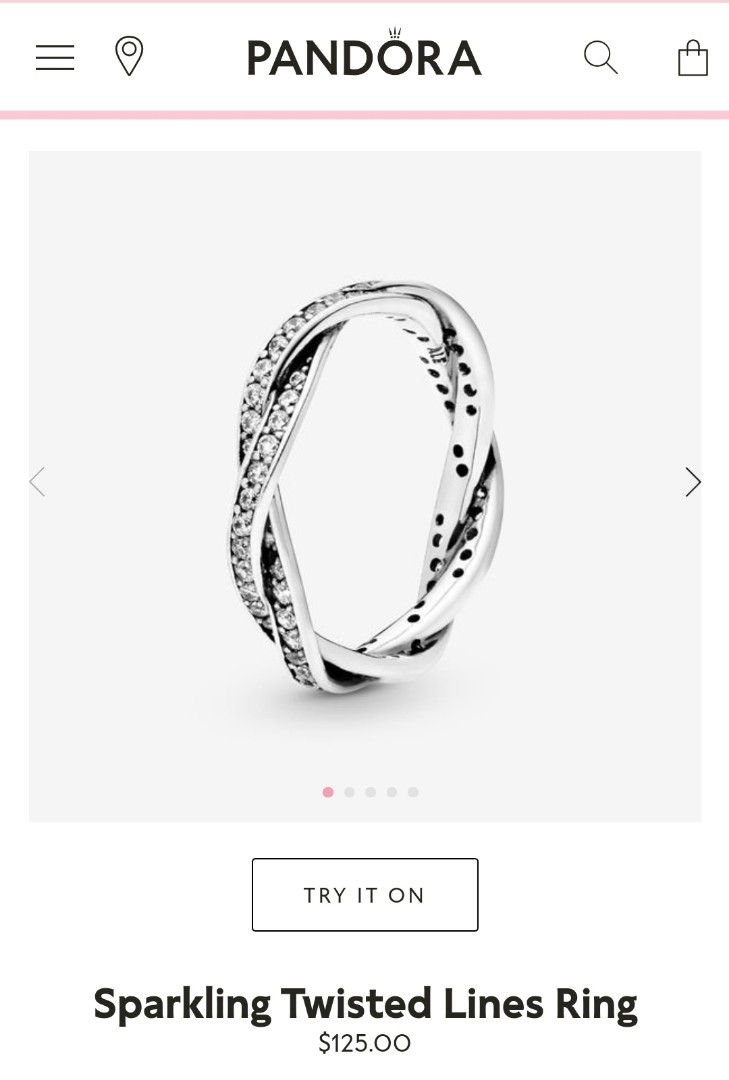
Task: Click the TRY IT ON button
Action: [x=364, y=894]
